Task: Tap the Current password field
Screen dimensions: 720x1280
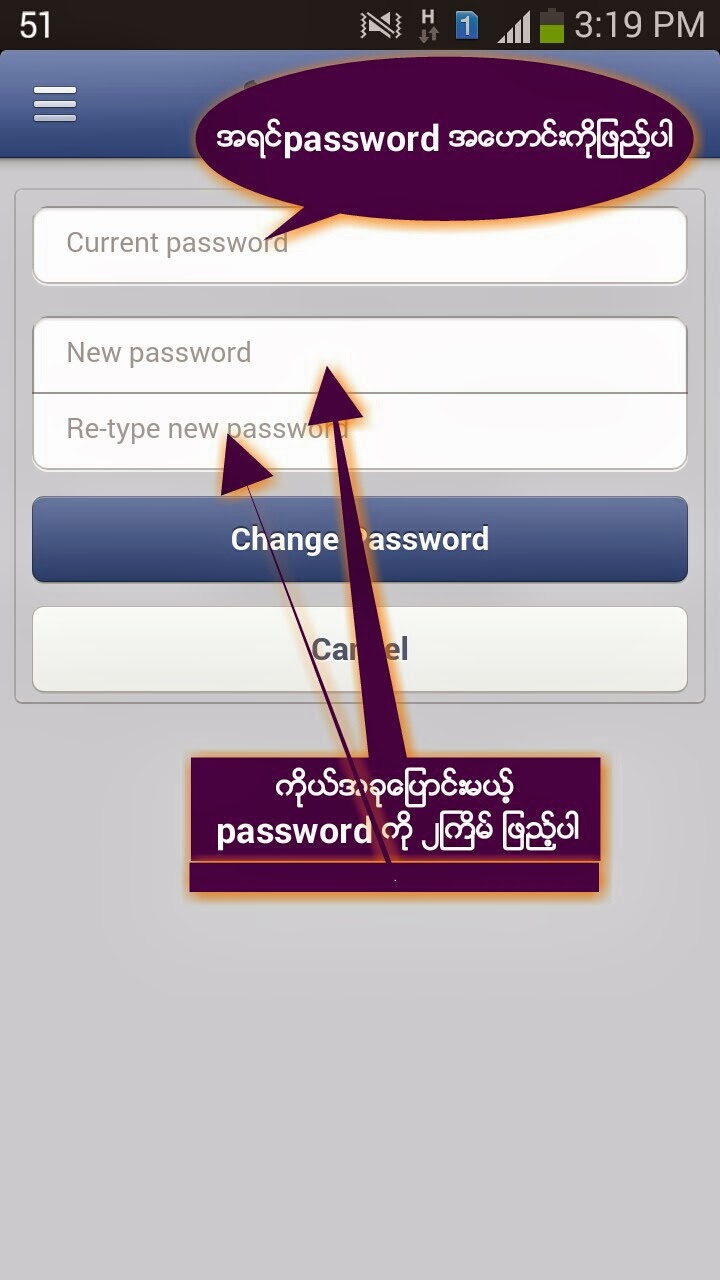Action: [x=360, y=245]
